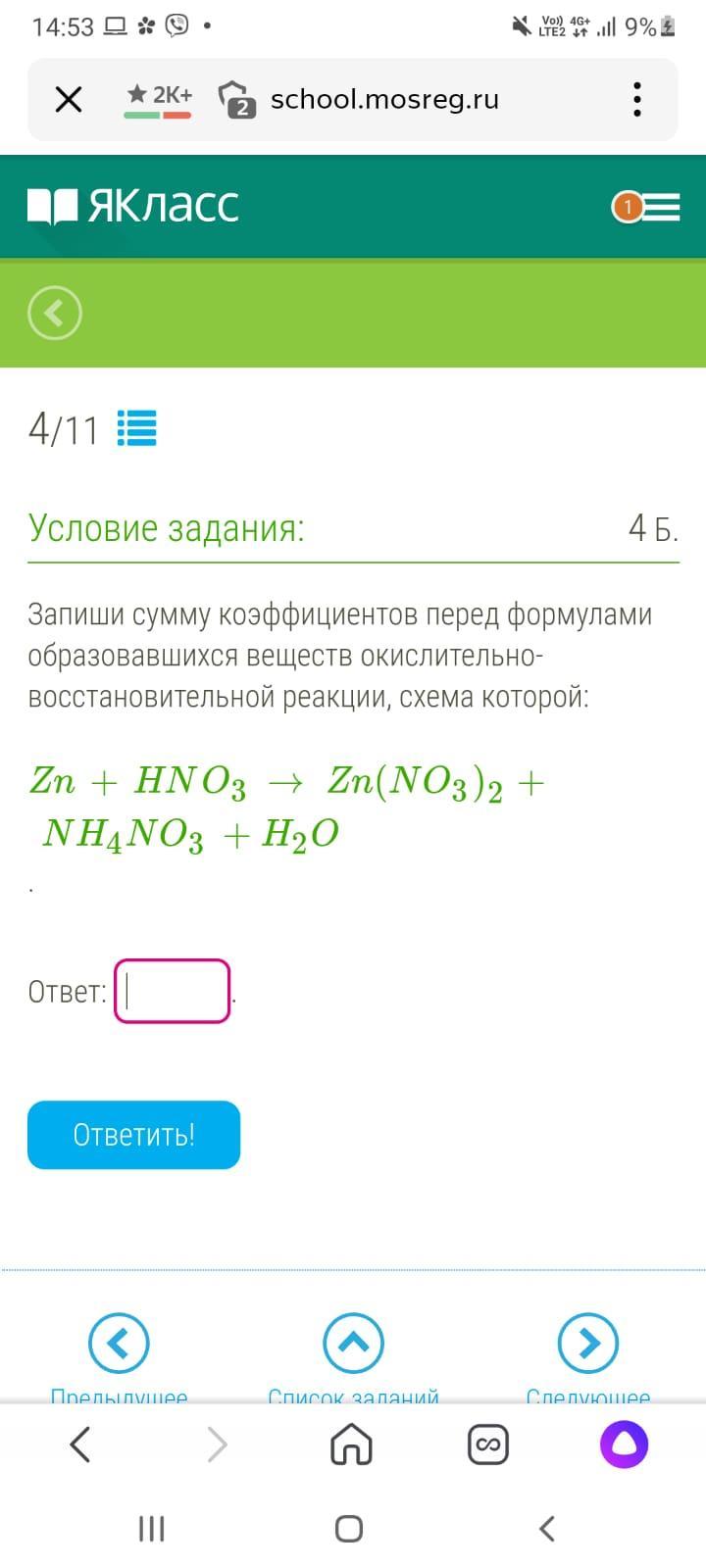Go back using the green bar arrow
Viewport: 706px width, 1568px height.
pyautogui.click(x=55, y=314)
